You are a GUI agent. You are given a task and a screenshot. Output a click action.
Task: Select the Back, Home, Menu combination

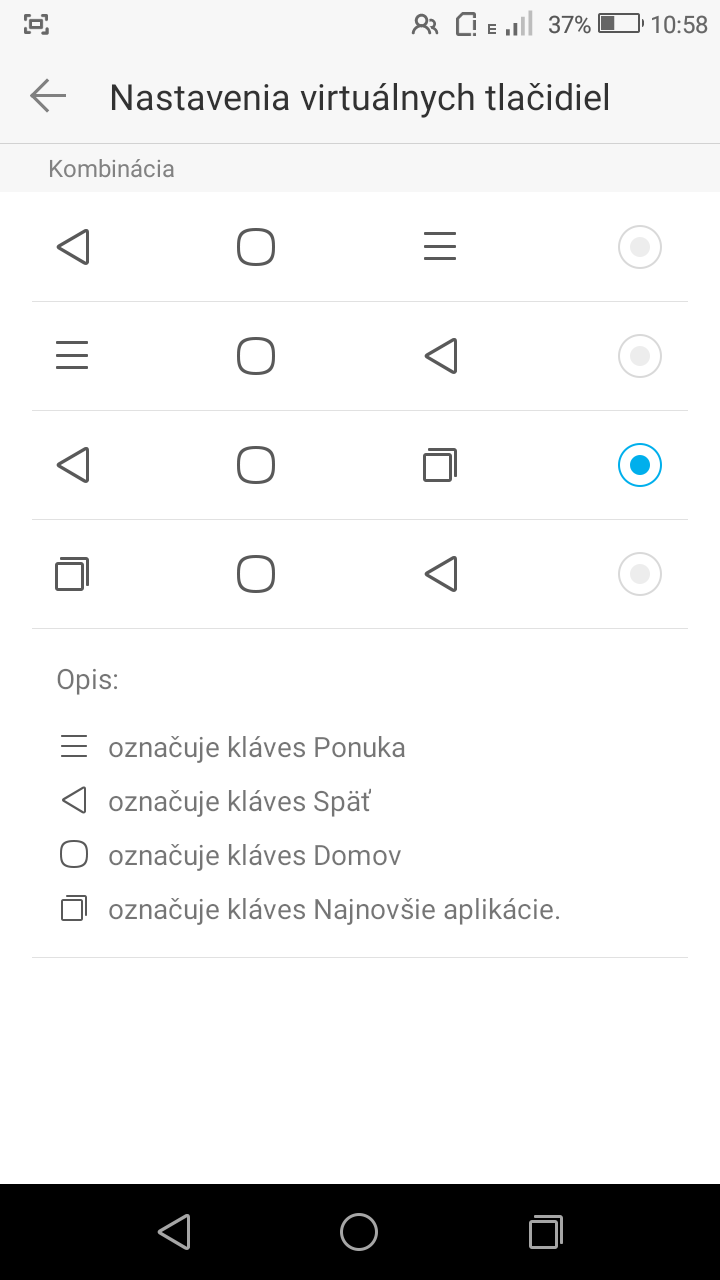click(360, 247)
